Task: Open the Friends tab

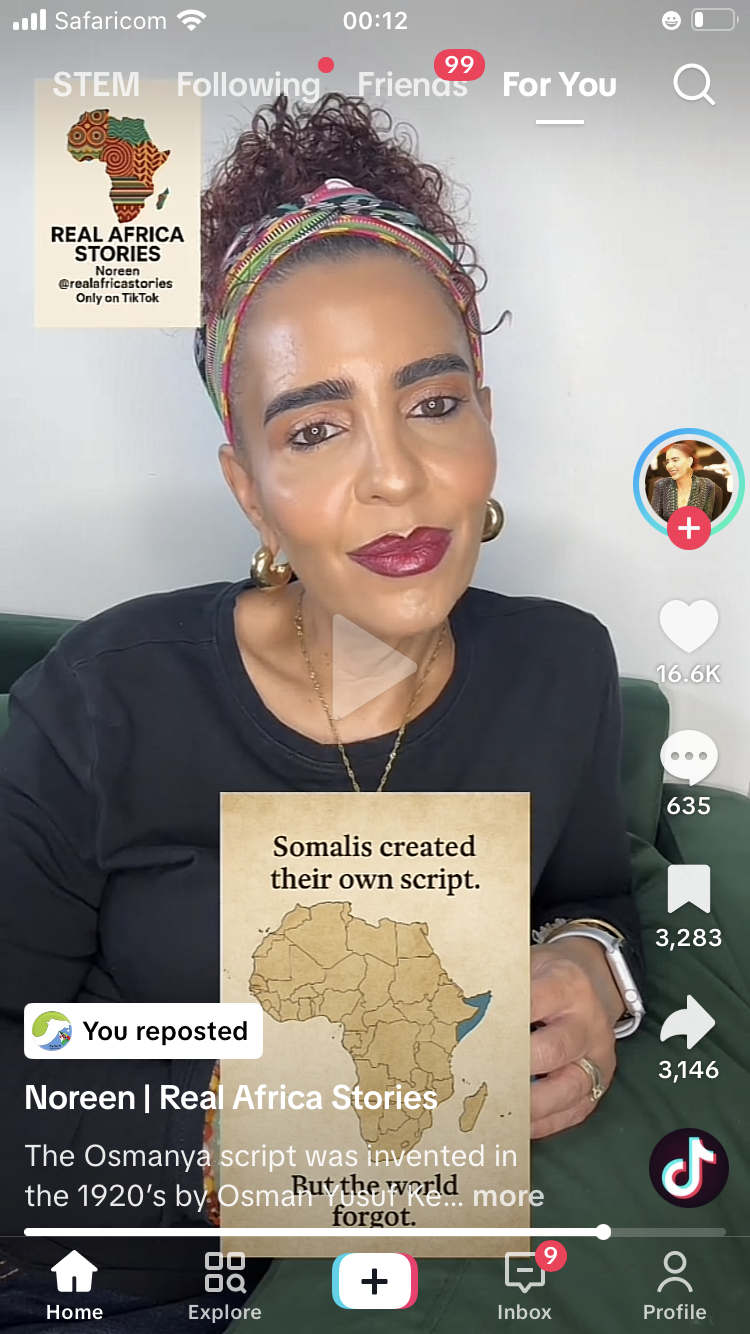Action: [412, 86]
